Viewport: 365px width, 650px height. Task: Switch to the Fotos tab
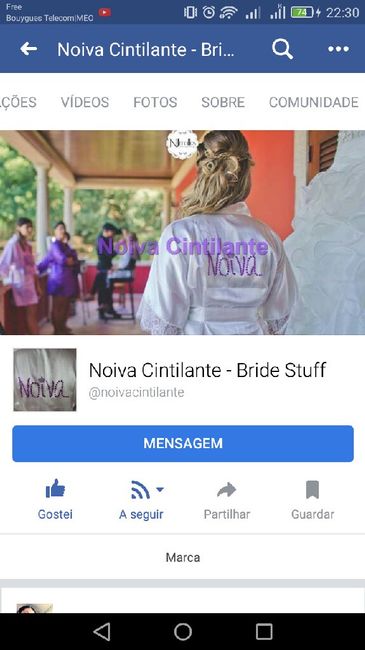155,102
